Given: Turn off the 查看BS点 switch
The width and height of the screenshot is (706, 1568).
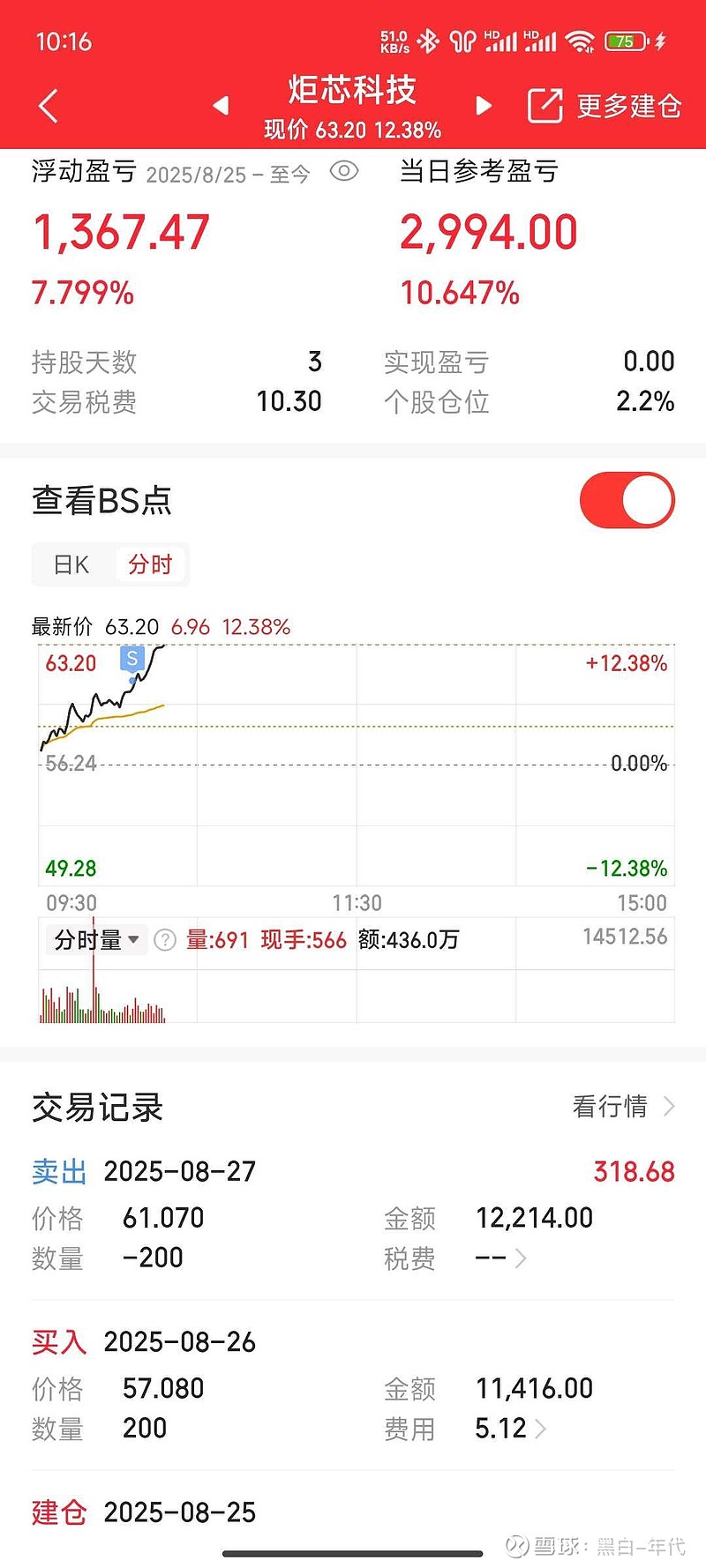Looking at the screenshot, I should 627,500.
